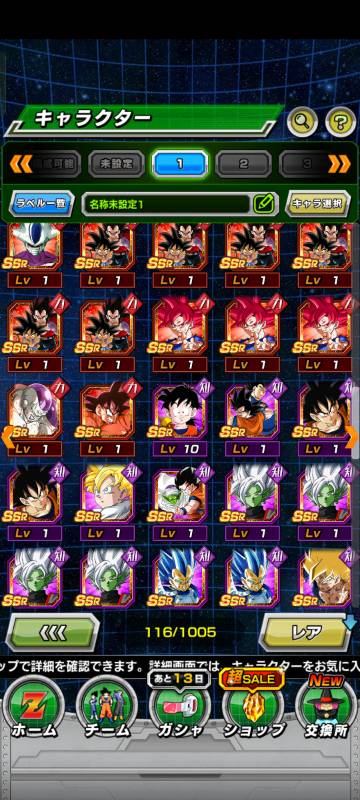
Task: Open the ショップ tab
Action: pos(253,707)
